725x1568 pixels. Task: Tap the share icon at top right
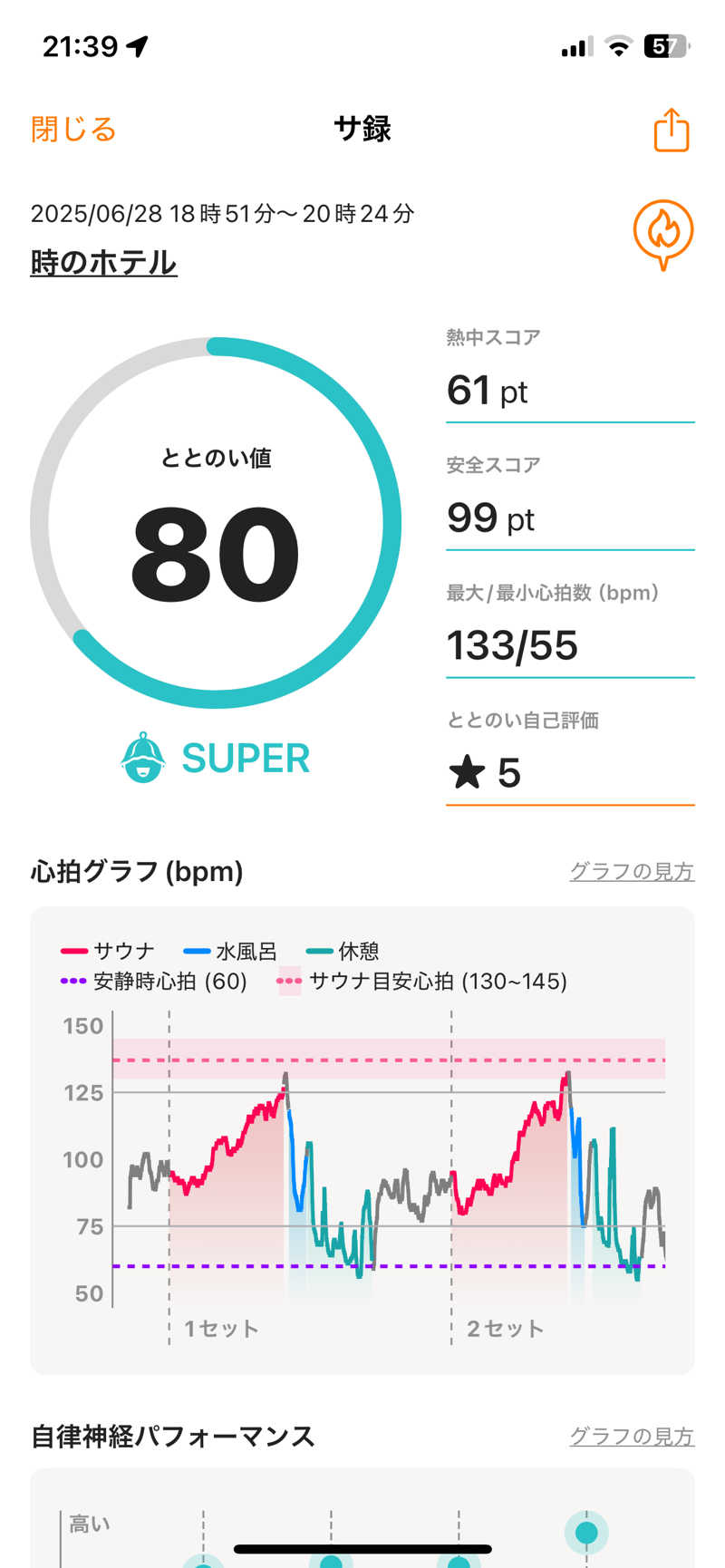(x=671, y=130)
